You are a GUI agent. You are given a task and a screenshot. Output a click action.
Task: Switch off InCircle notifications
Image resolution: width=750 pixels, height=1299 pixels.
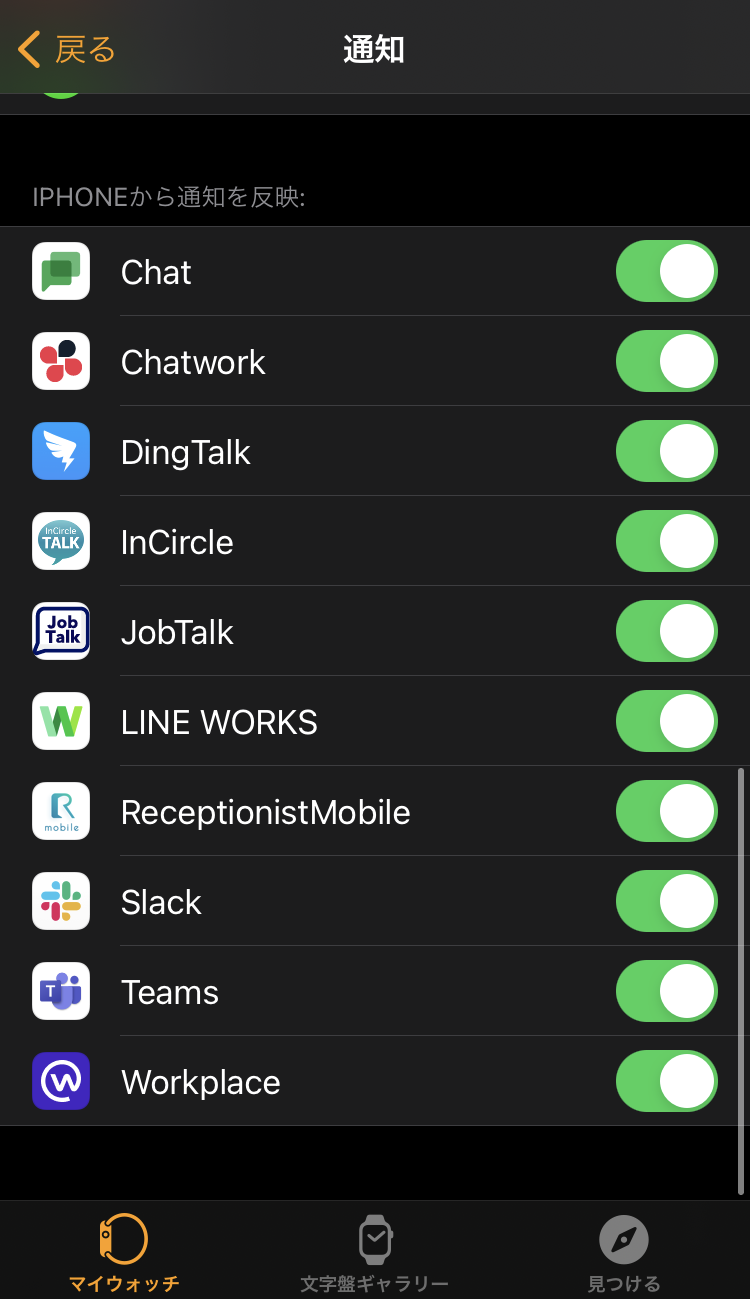coord(667,541)
